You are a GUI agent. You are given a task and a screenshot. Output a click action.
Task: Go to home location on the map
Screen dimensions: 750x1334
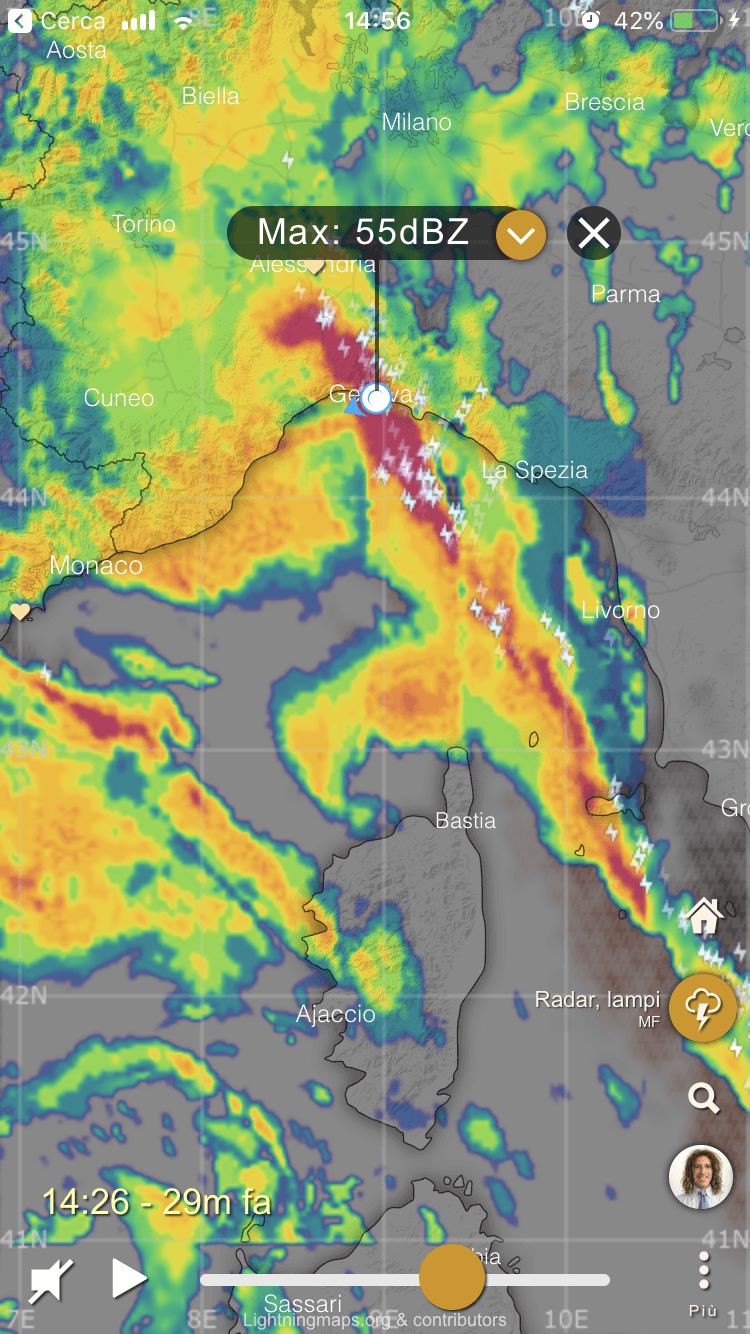click(704, 914)
